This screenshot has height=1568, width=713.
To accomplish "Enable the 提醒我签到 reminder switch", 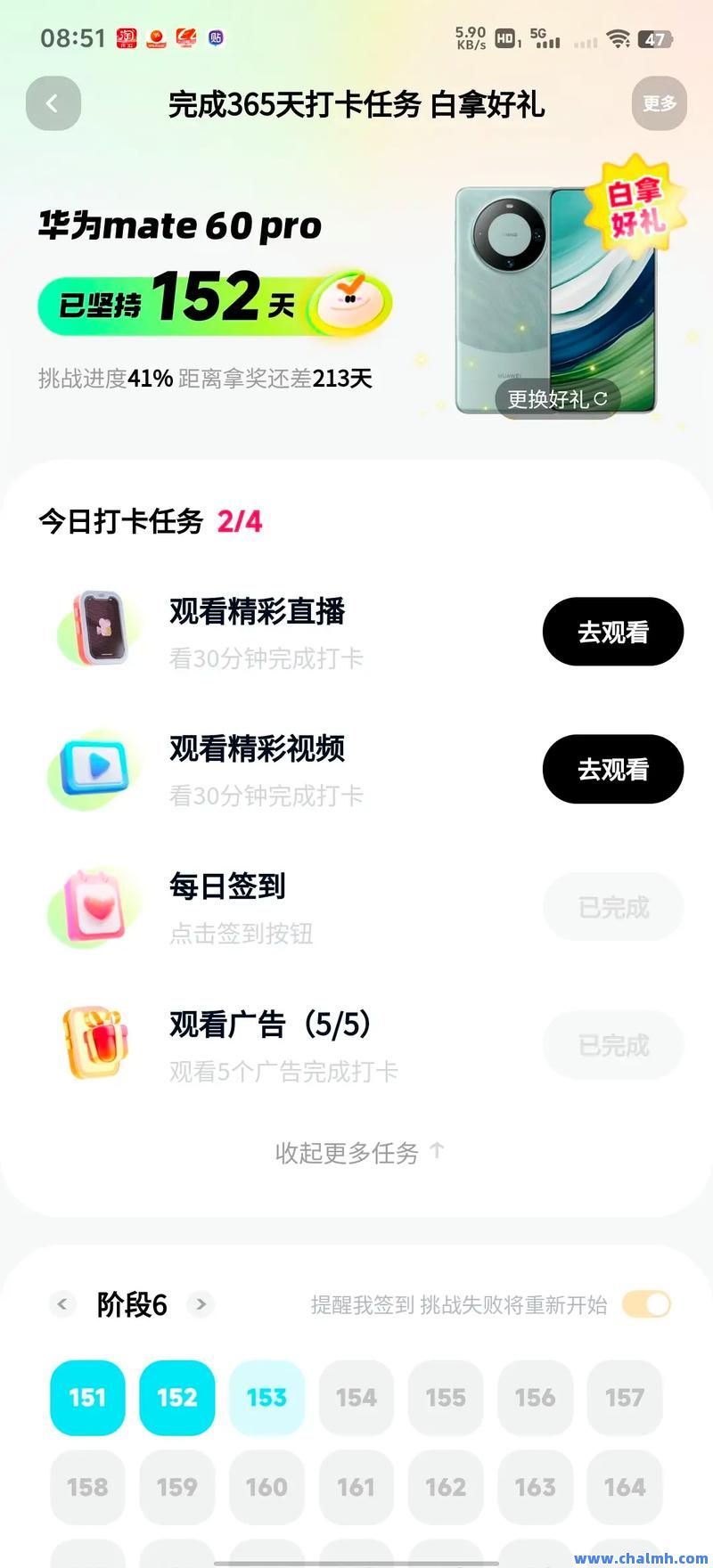I will pos(648,1304).
